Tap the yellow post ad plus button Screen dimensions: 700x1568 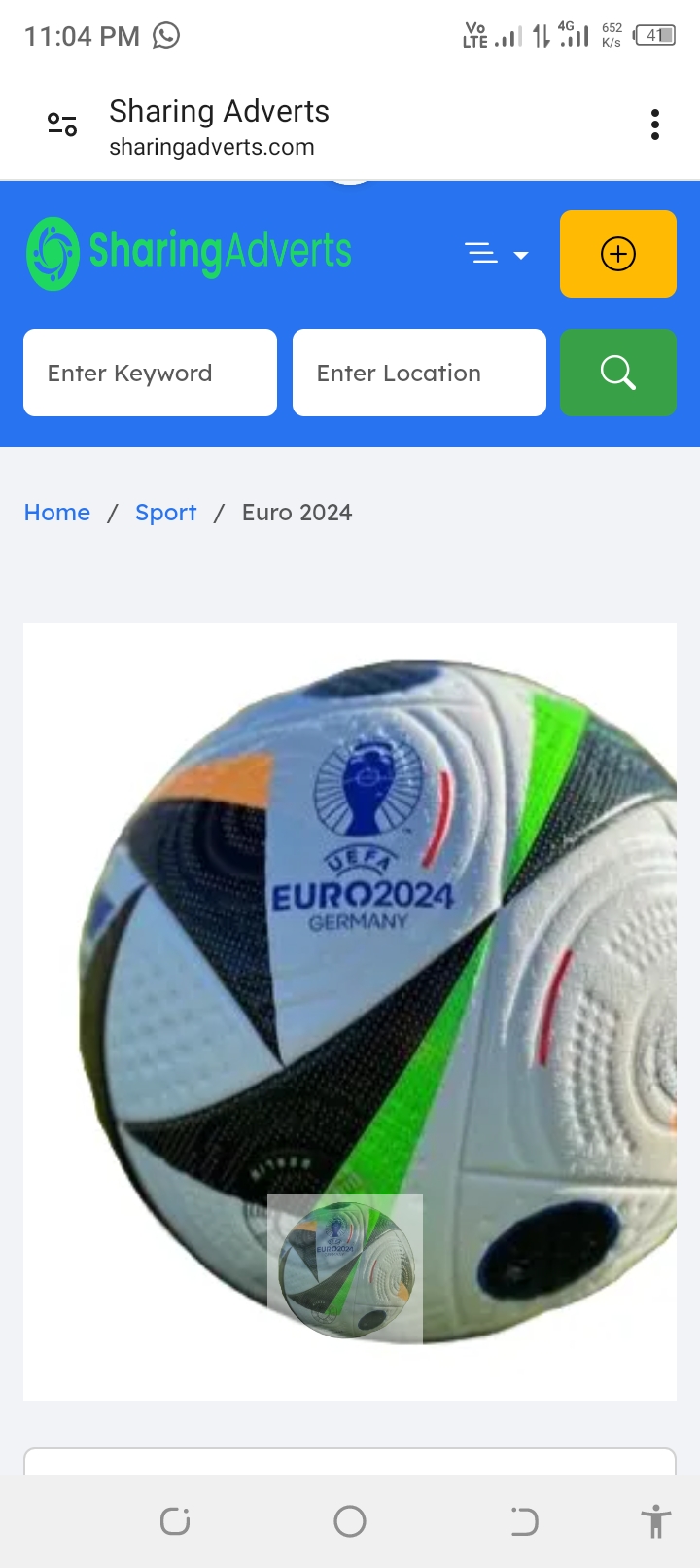617,254
